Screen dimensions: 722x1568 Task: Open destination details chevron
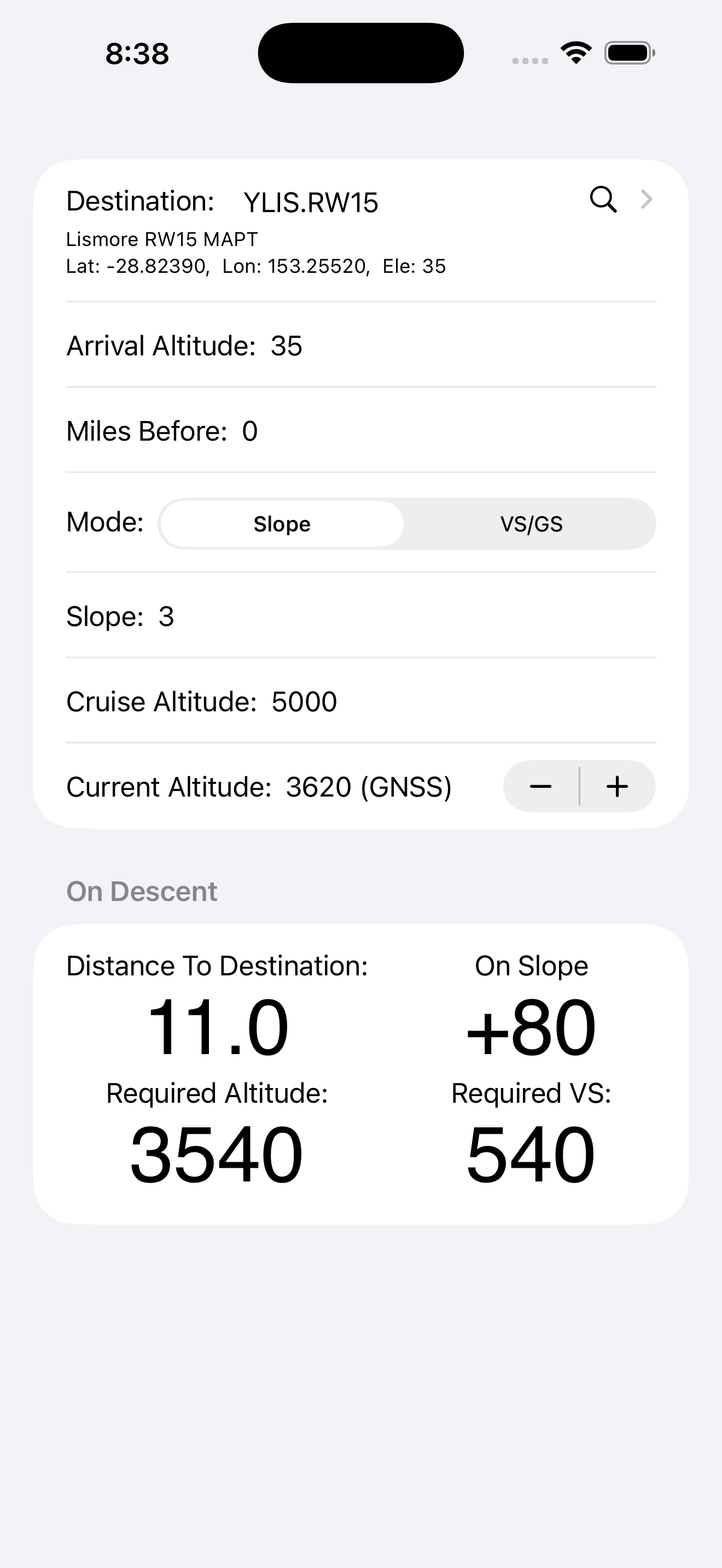[x=647, y=200]
